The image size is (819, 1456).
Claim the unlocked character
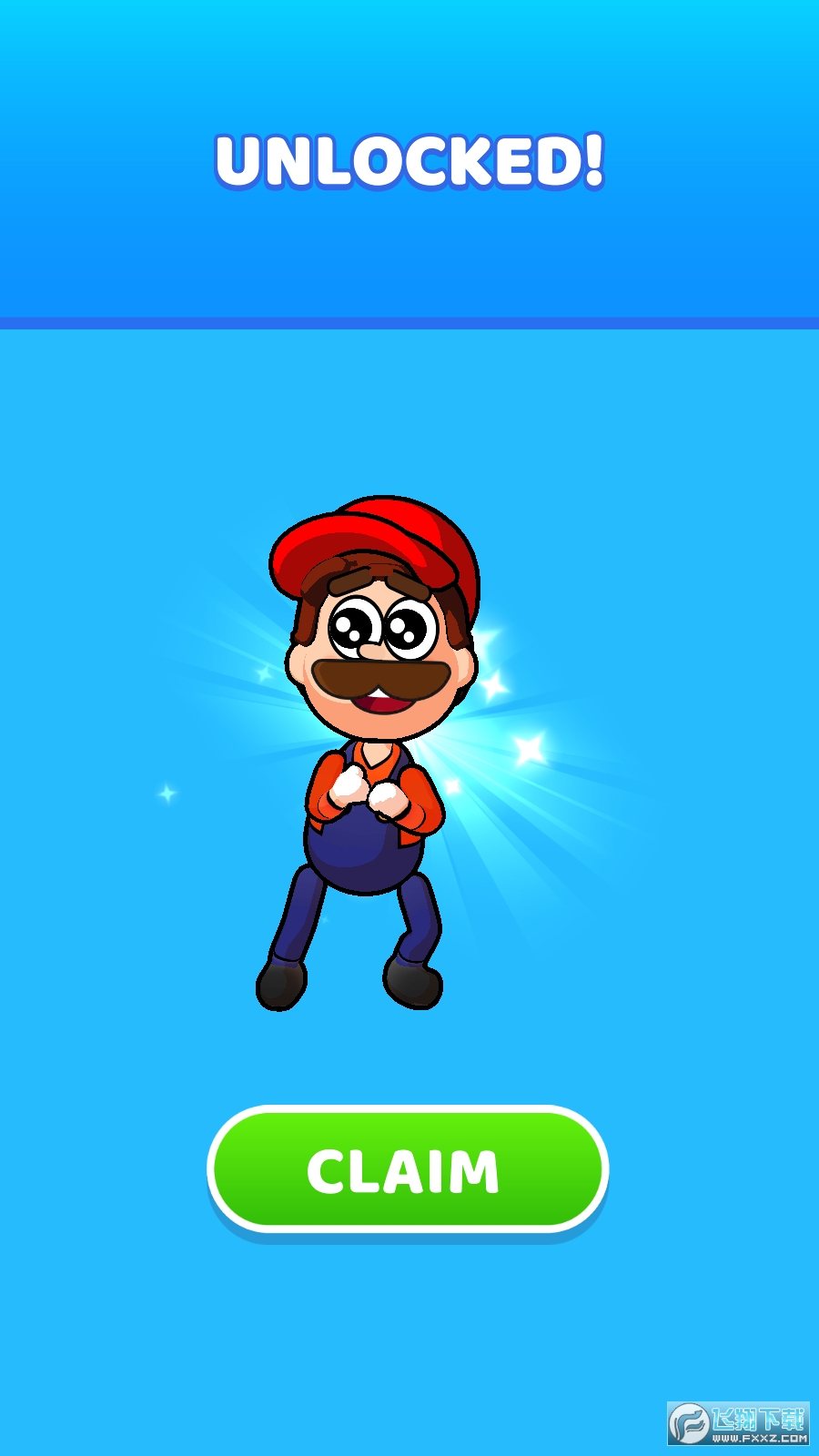click(x=407, y=1169)
